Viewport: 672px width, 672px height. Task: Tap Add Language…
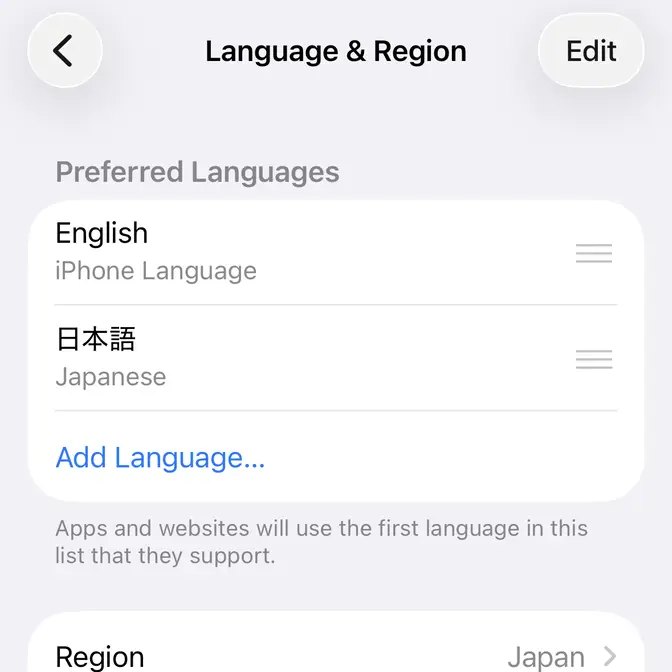[x=160, y=458]
